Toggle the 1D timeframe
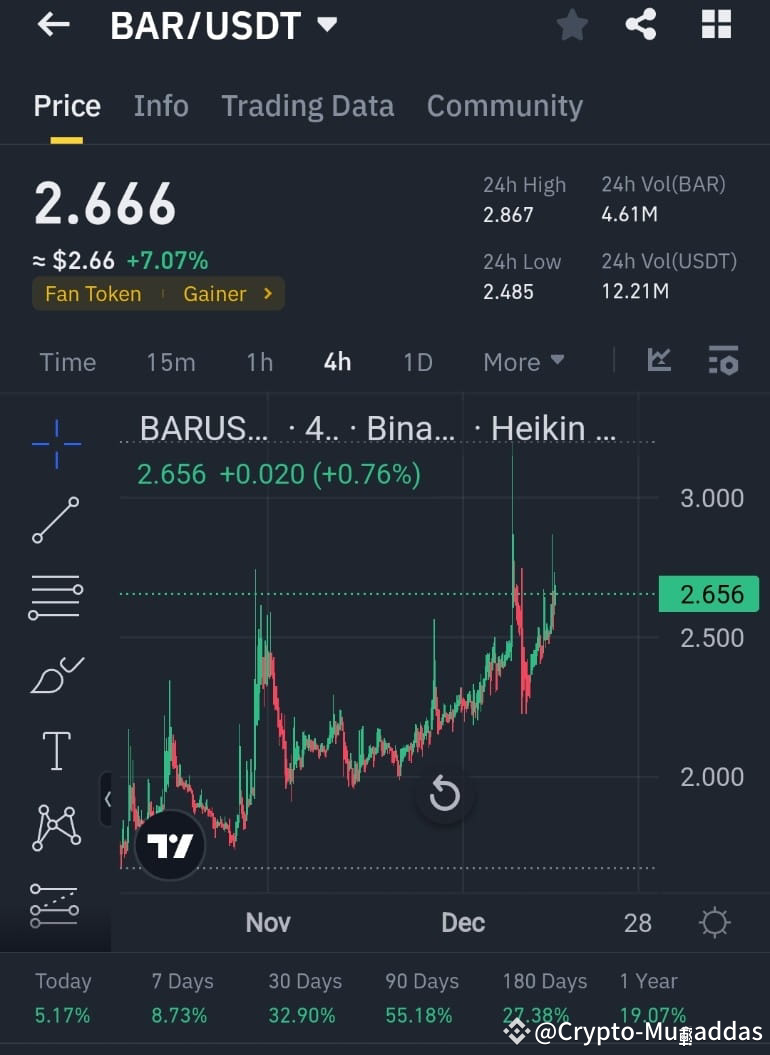The width and height of the screenshot is (770, 1055). (417, 362)
